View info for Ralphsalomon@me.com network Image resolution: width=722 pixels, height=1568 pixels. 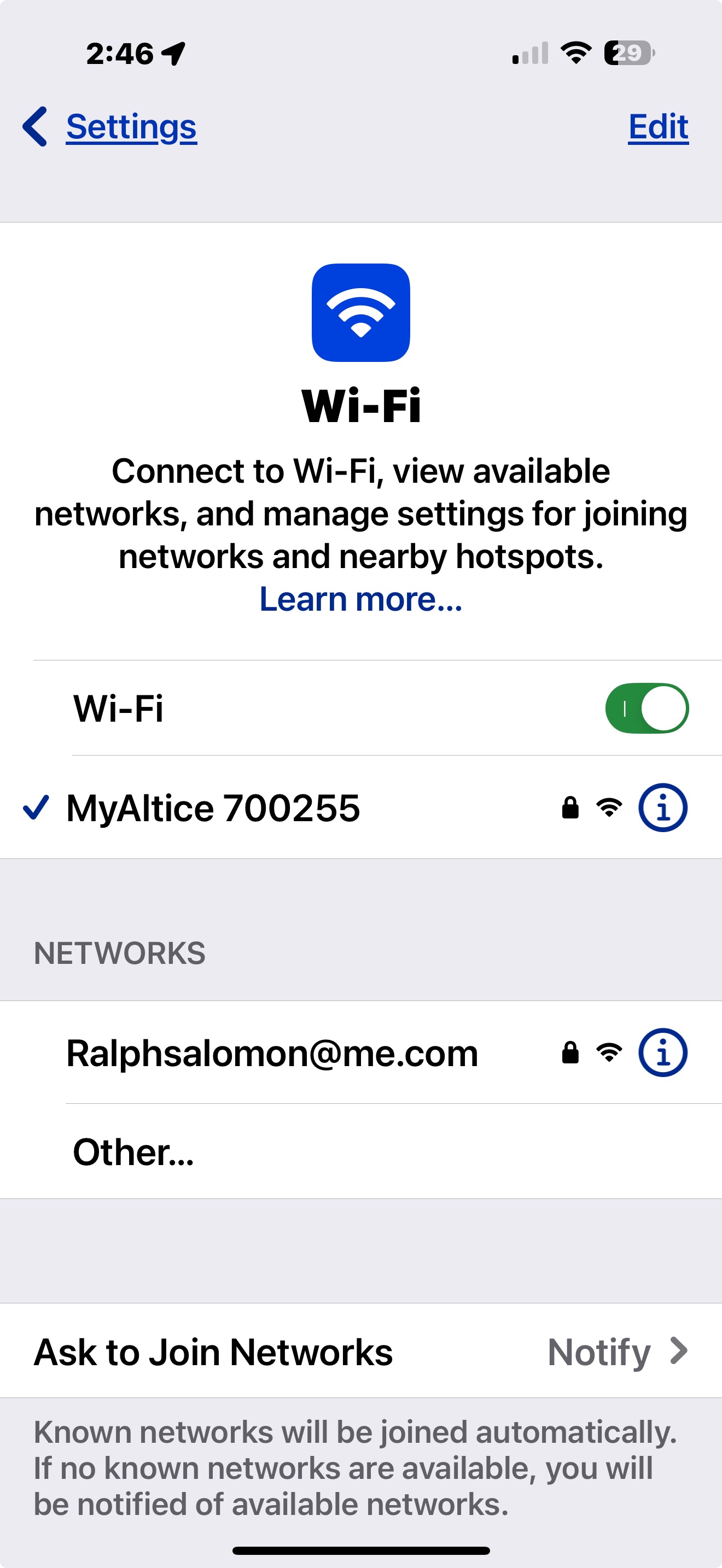click(662, 1052)
